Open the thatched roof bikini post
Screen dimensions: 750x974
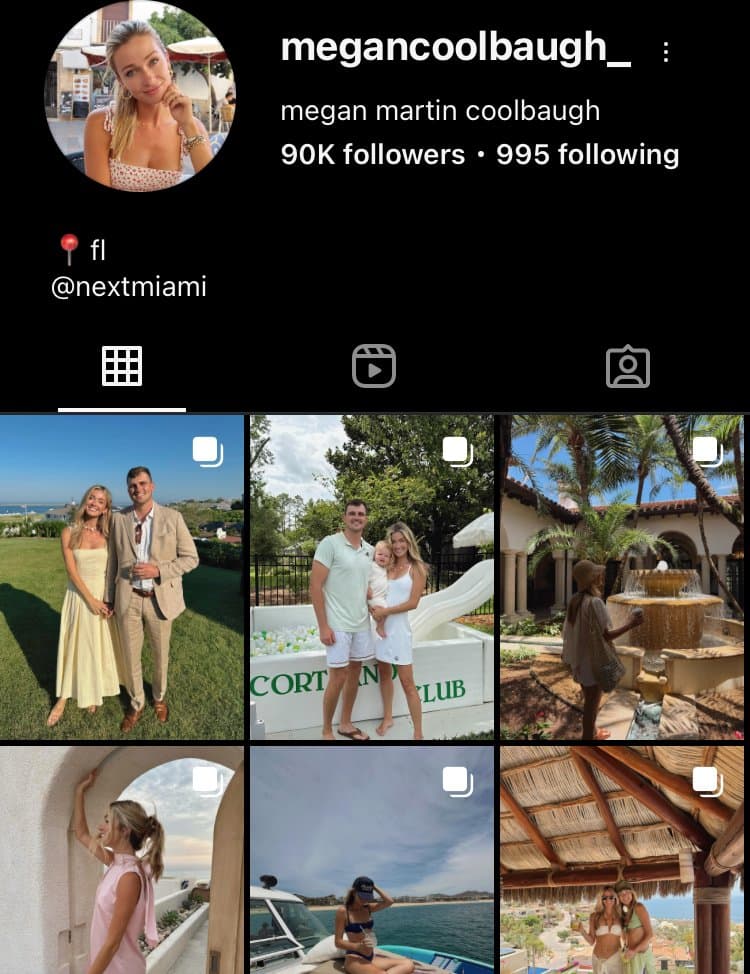tap(622, 860)
